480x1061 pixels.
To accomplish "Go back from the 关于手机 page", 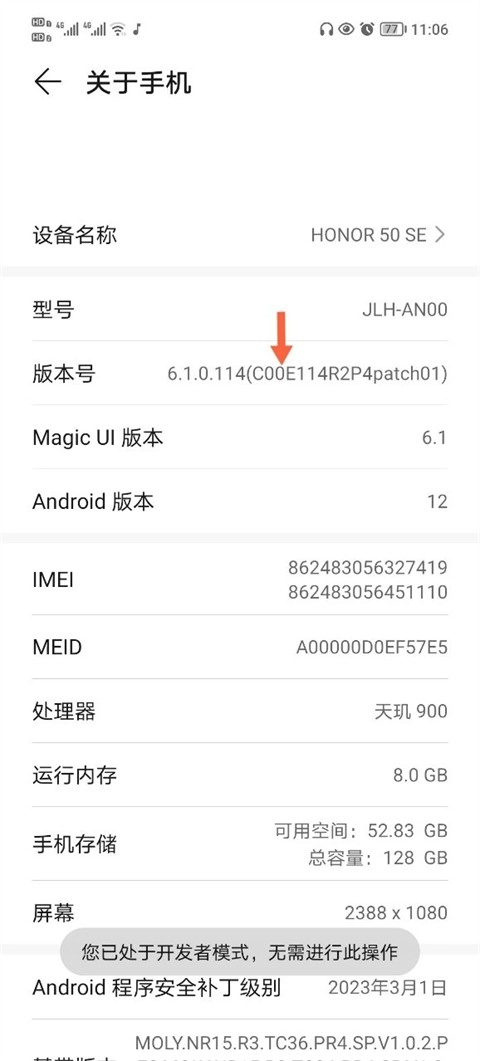I will point(47,83).
